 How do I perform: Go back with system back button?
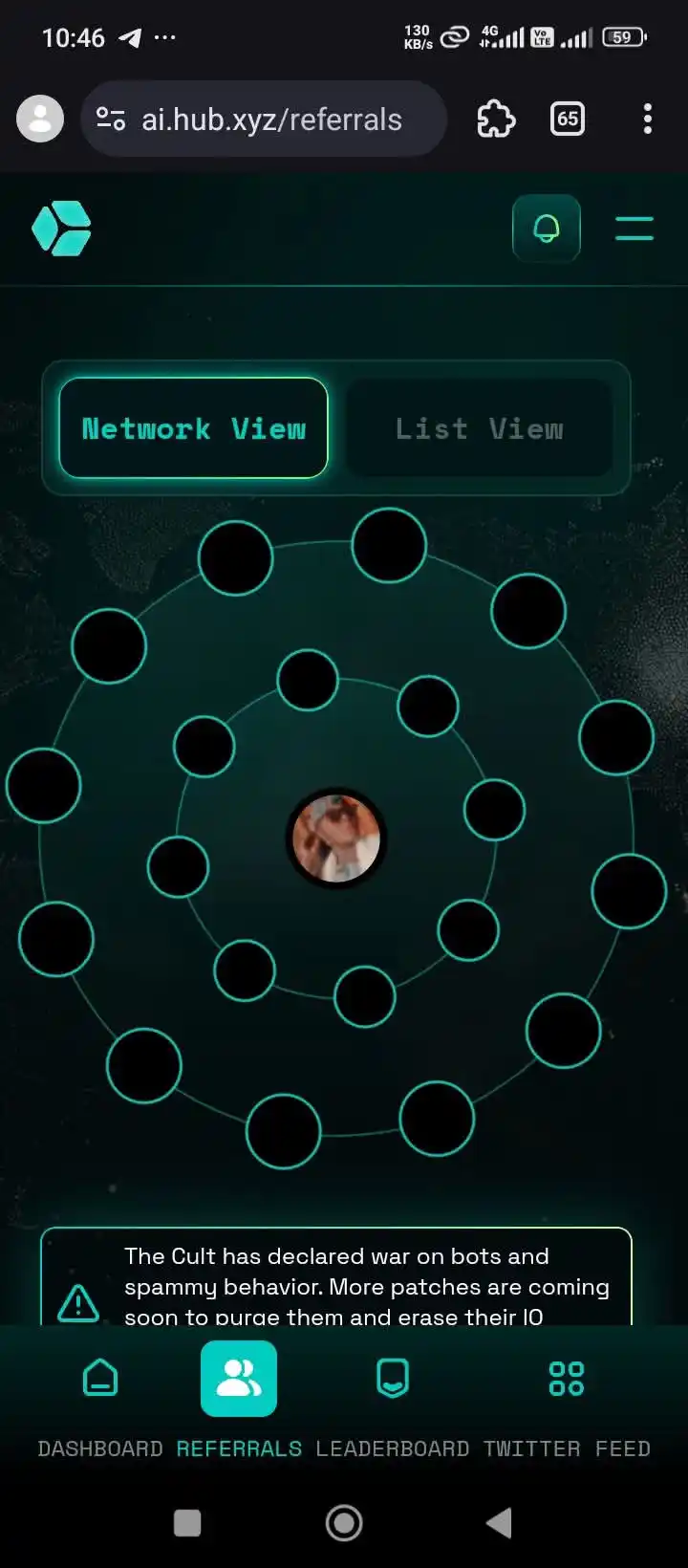(500, 1523)
